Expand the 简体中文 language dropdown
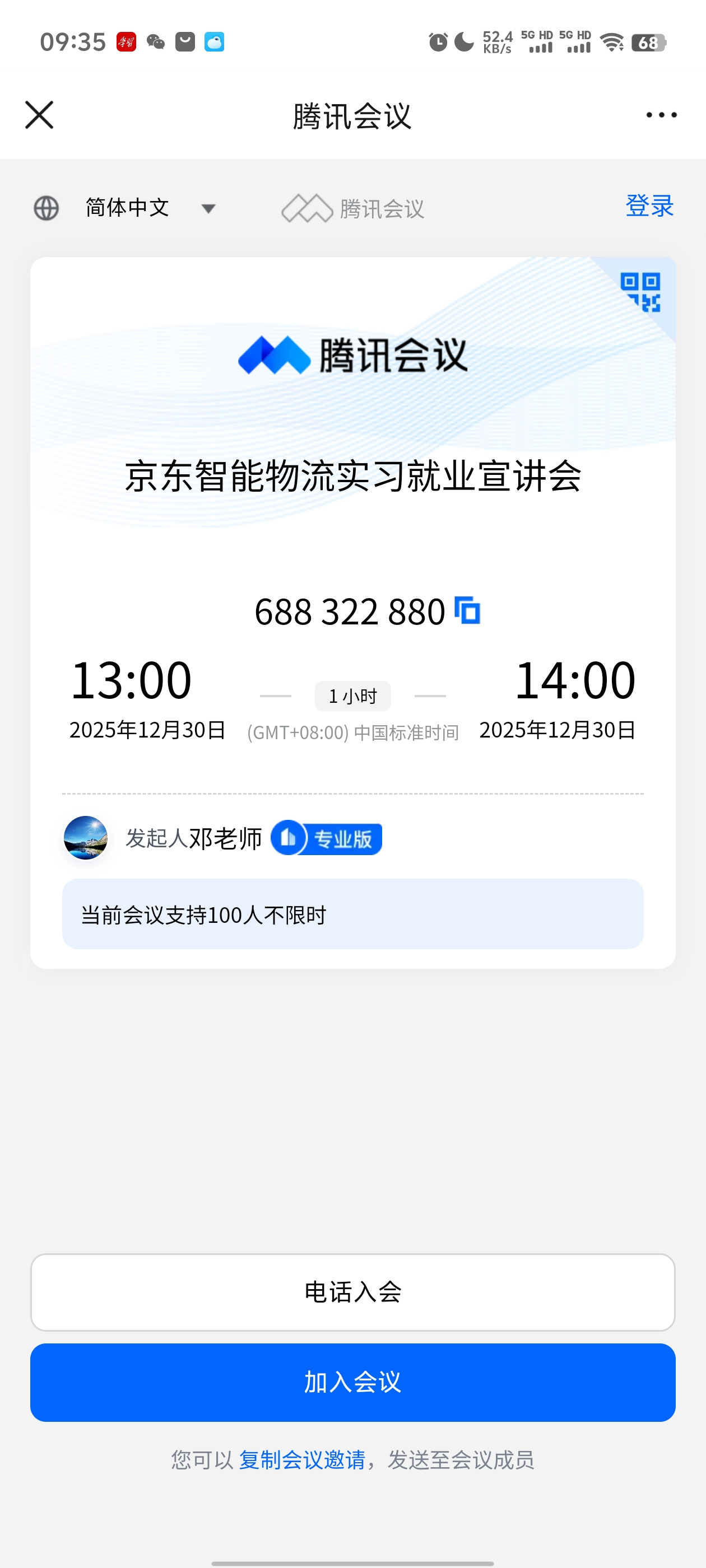The width and height of the screenshot is (706, 1568). click(208, 208)
